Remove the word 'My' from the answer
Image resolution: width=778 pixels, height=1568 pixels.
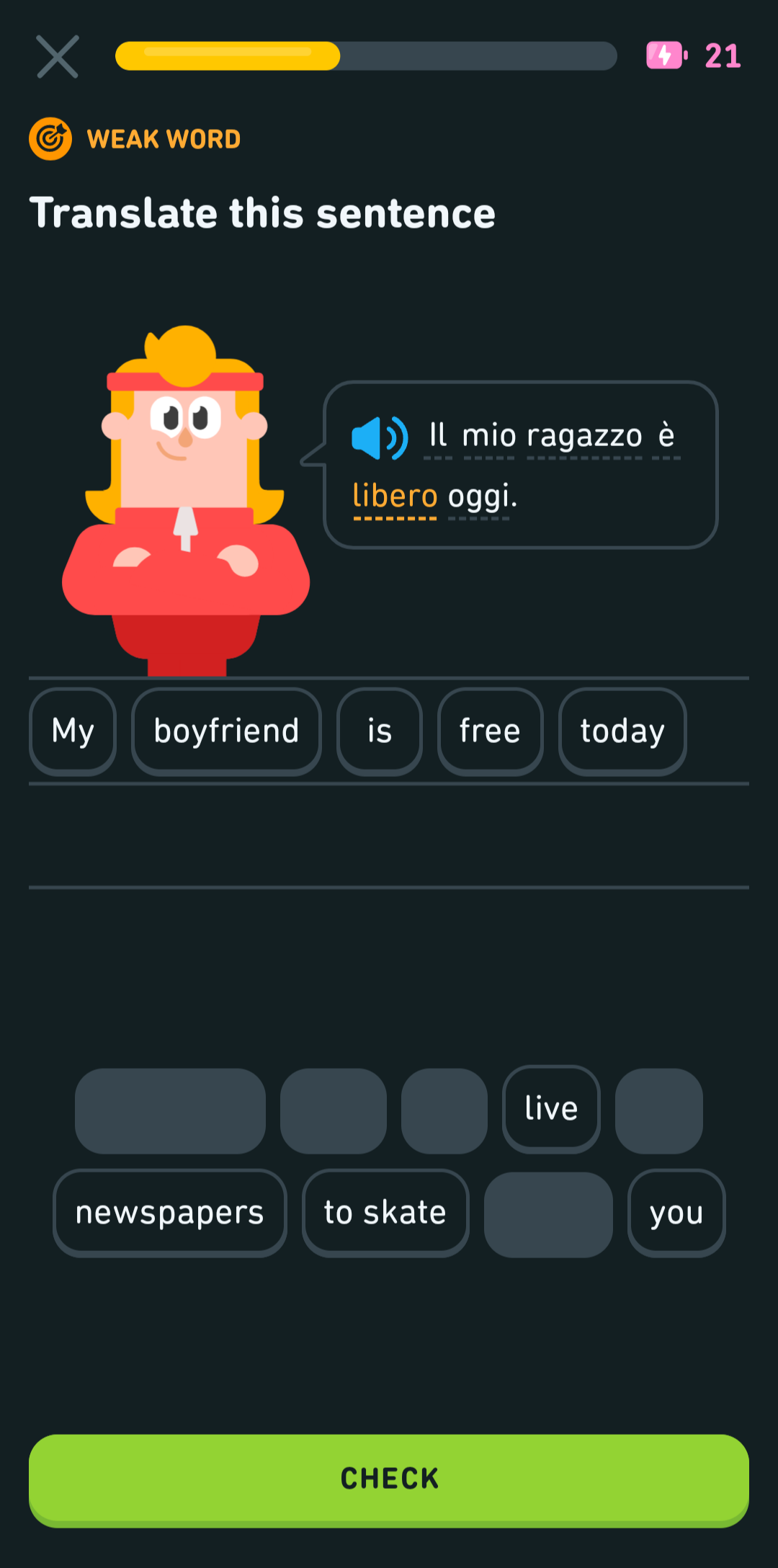click(73, 731)
